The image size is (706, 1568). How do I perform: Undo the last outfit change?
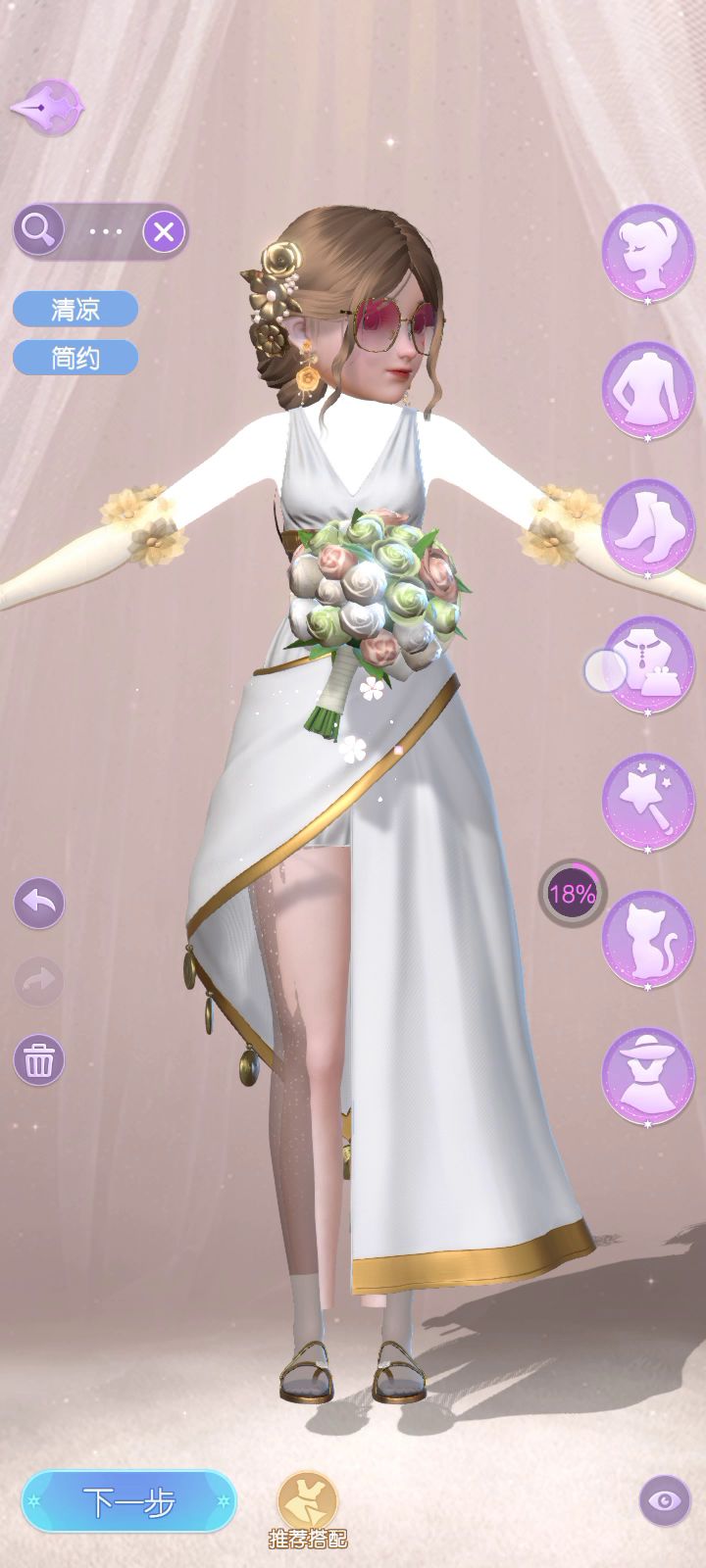pos(39,904)
